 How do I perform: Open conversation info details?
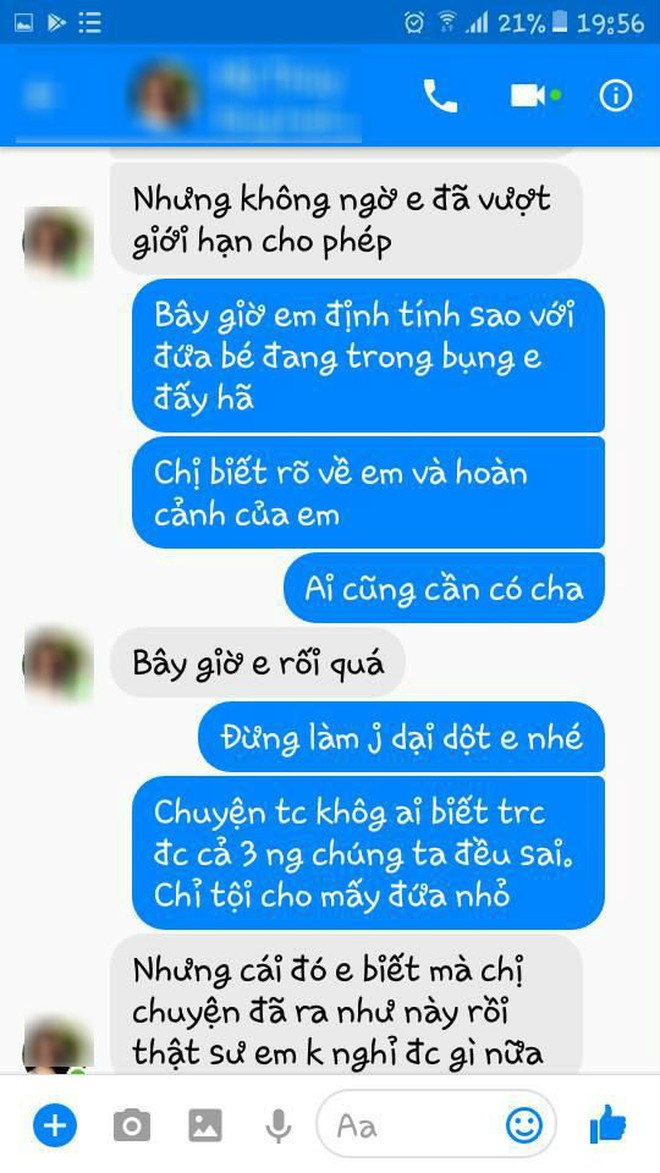pos(615,96)
